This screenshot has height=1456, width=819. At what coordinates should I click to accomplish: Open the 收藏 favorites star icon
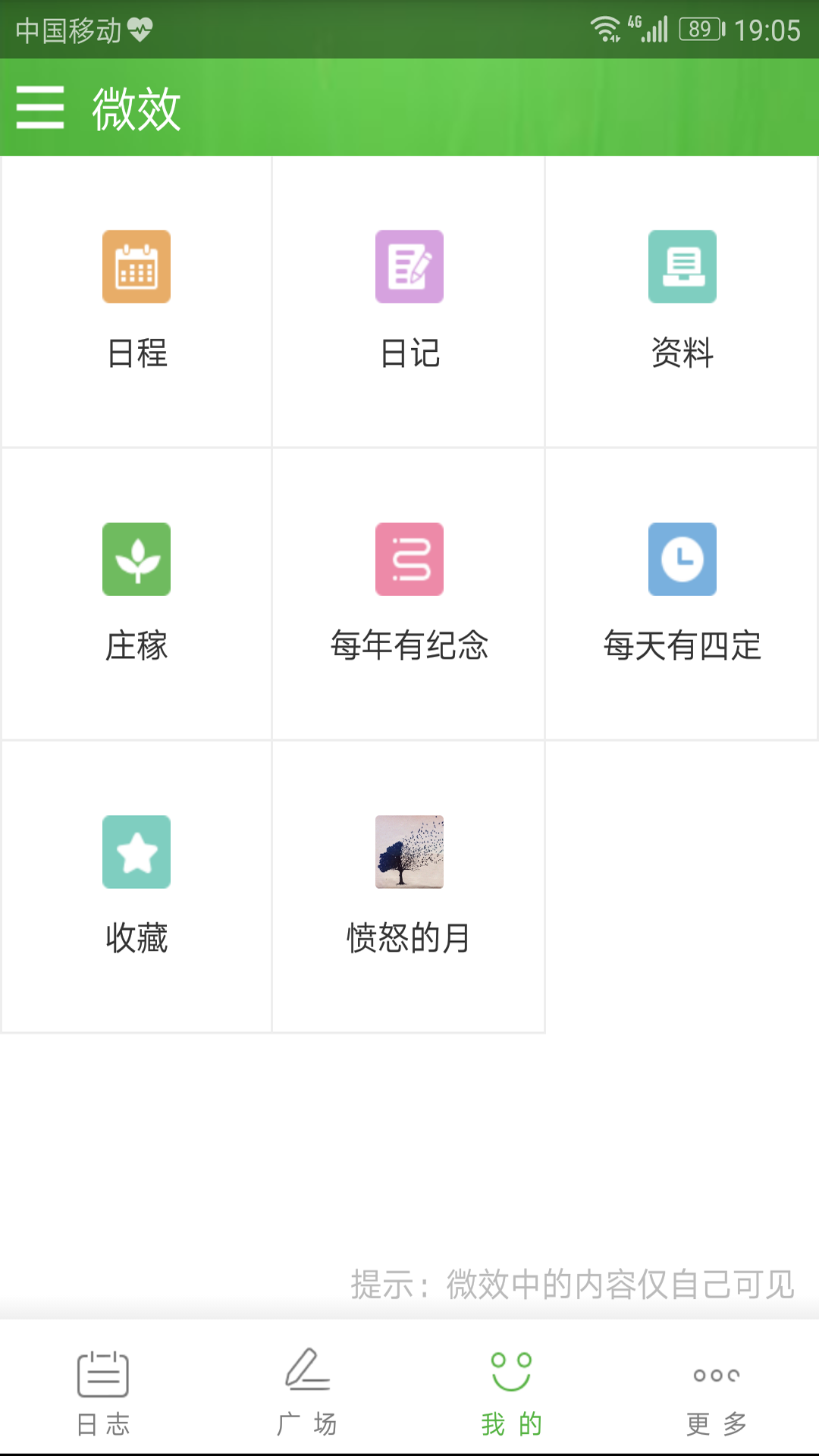click(136, 852)
